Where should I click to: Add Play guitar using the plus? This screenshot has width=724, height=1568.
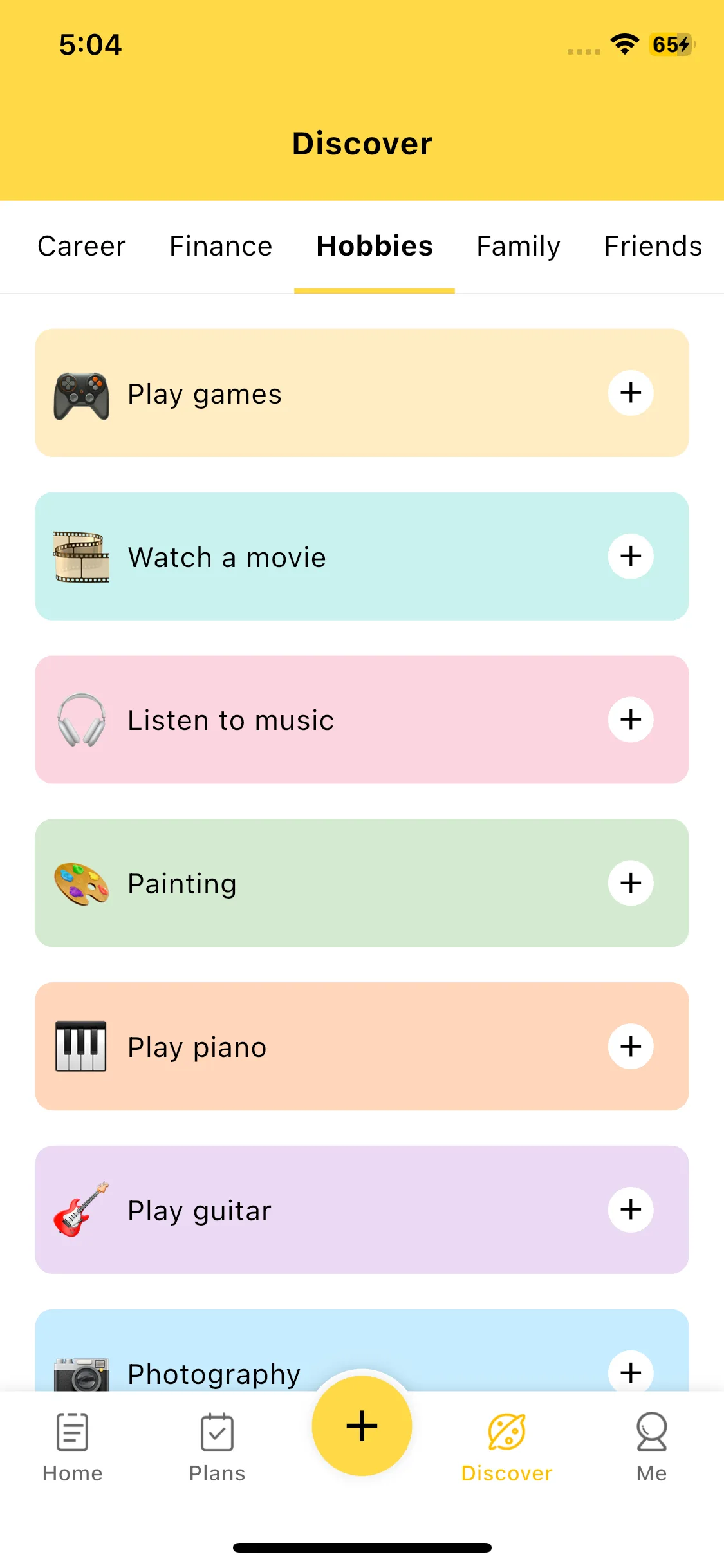[x=631, y=1210]
